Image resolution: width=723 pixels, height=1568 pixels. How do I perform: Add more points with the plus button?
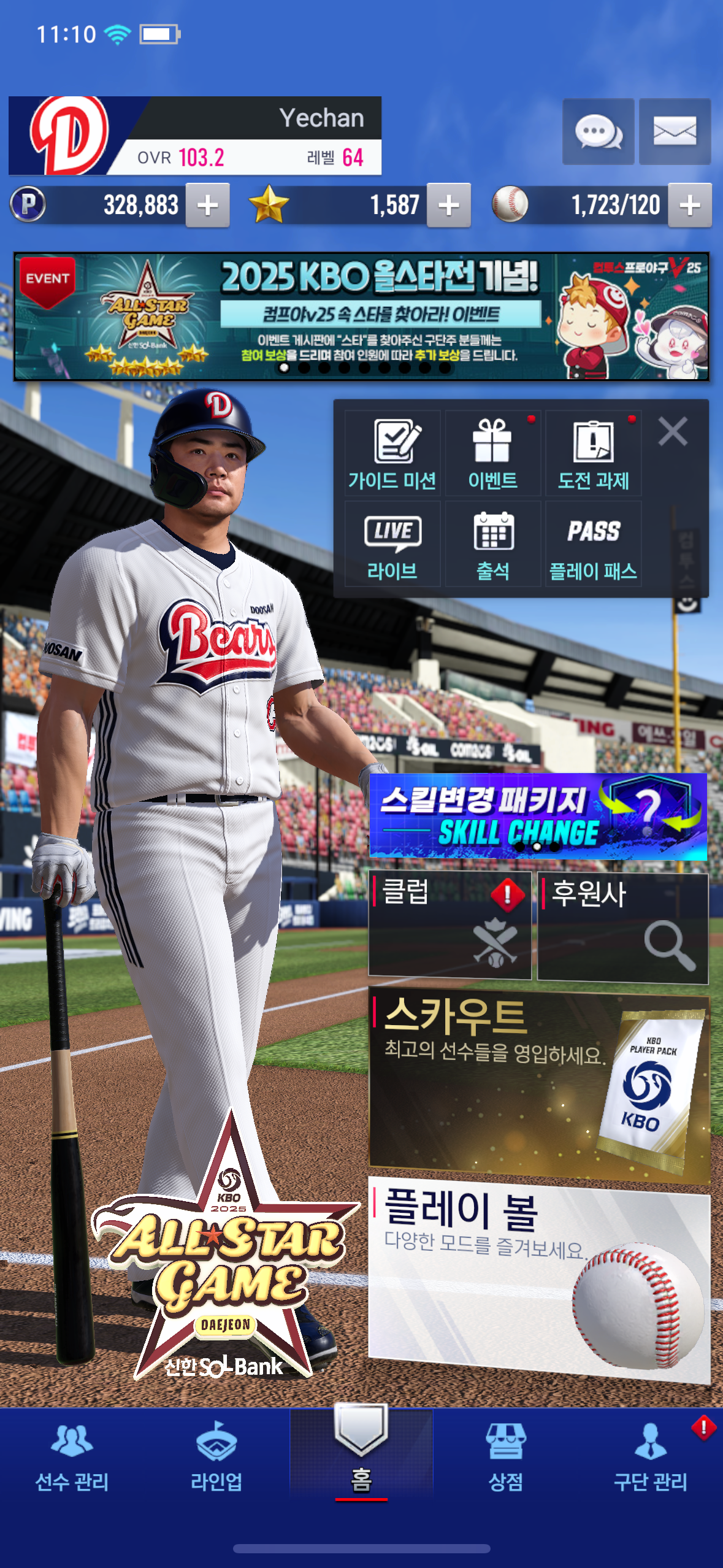[208, 206]
